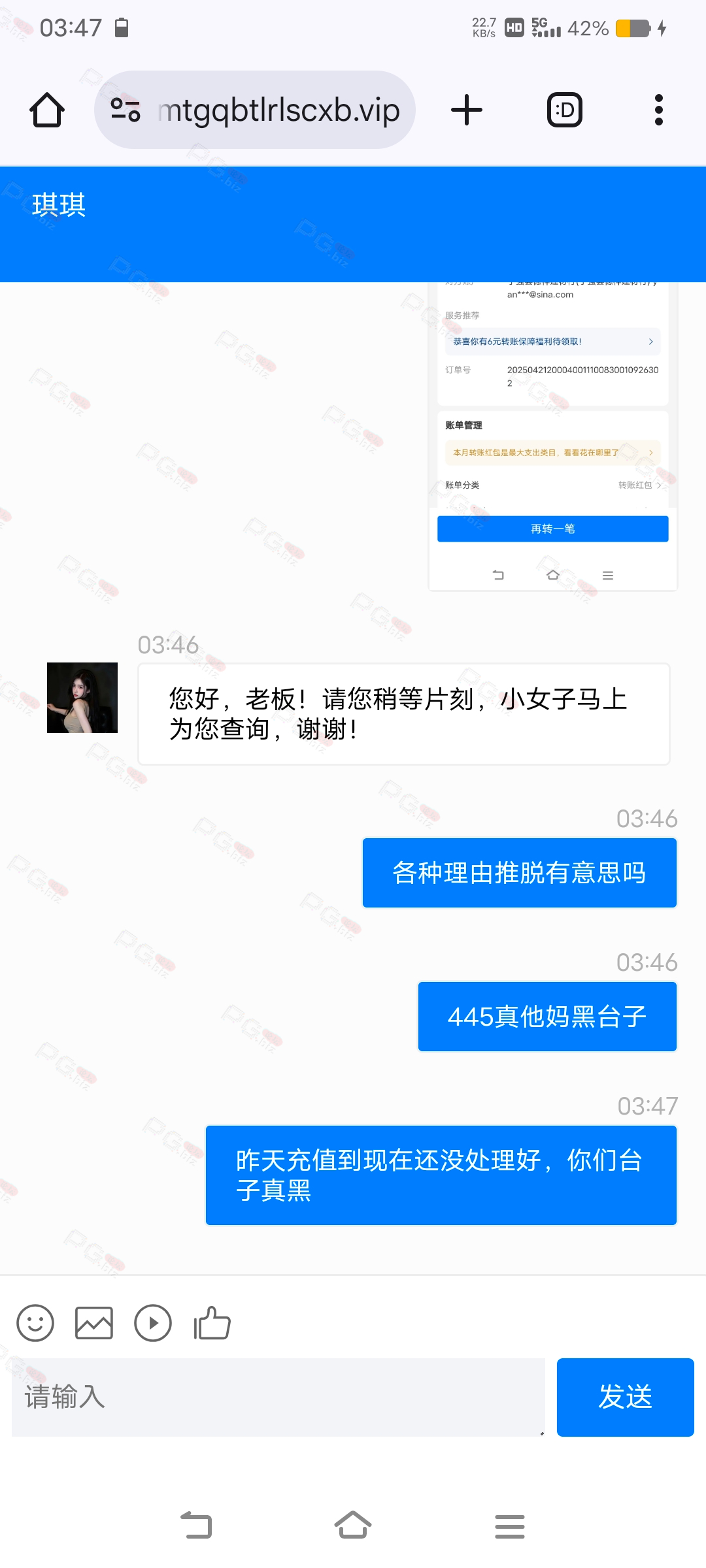Open the tab switcher
Screen dimensions: 706x1568
pos(564,110)
